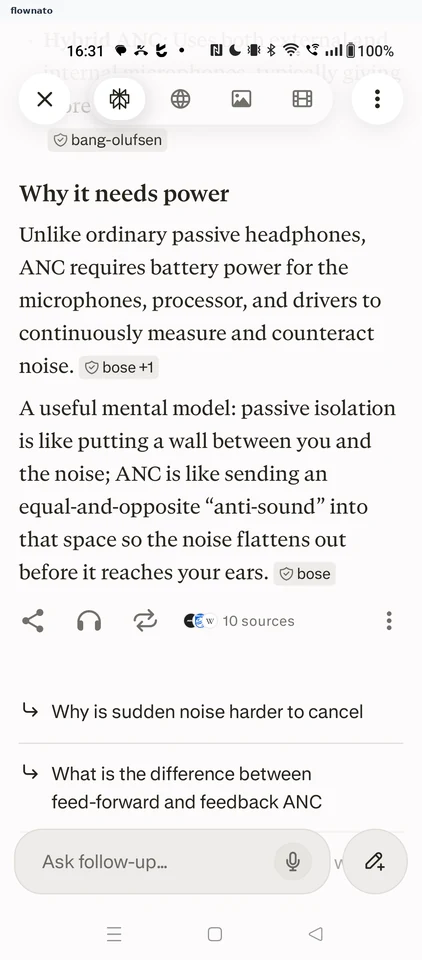The height and width of the screenshot is (960, 422).
Task: Open the bose +1 citation chip
Action: 119,367
